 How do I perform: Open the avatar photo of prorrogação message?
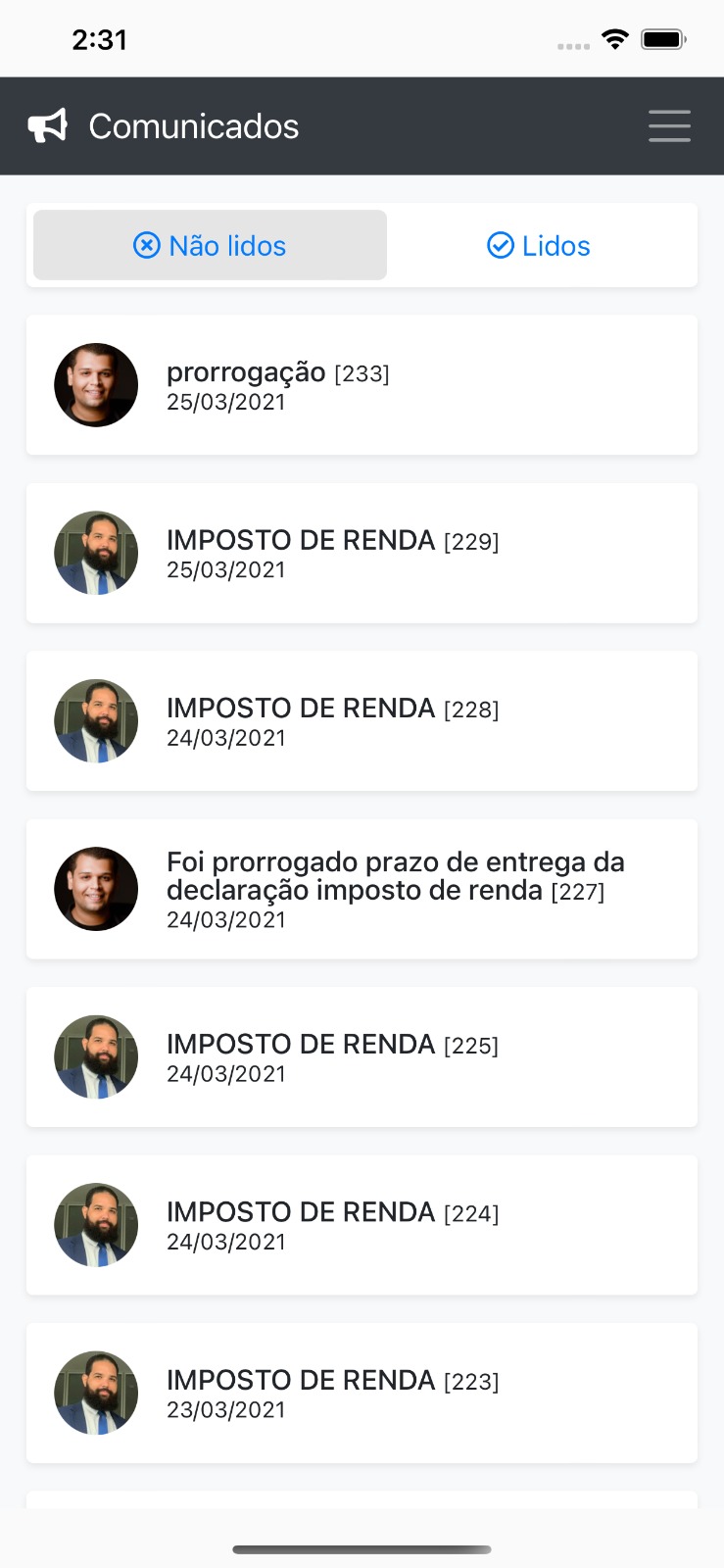[x=96, y=385]
